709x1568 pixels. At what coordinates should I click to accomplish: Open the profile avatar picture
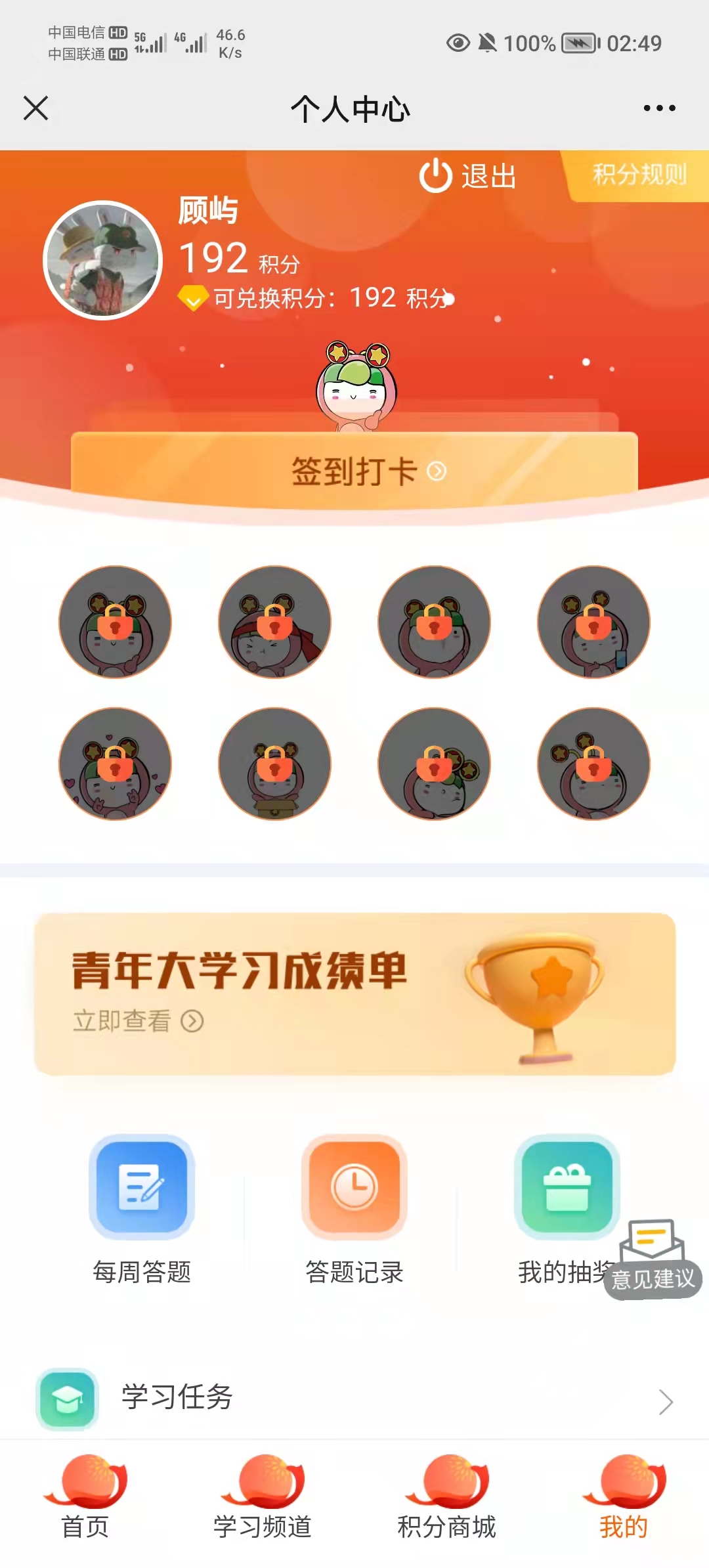coord(102,260)
